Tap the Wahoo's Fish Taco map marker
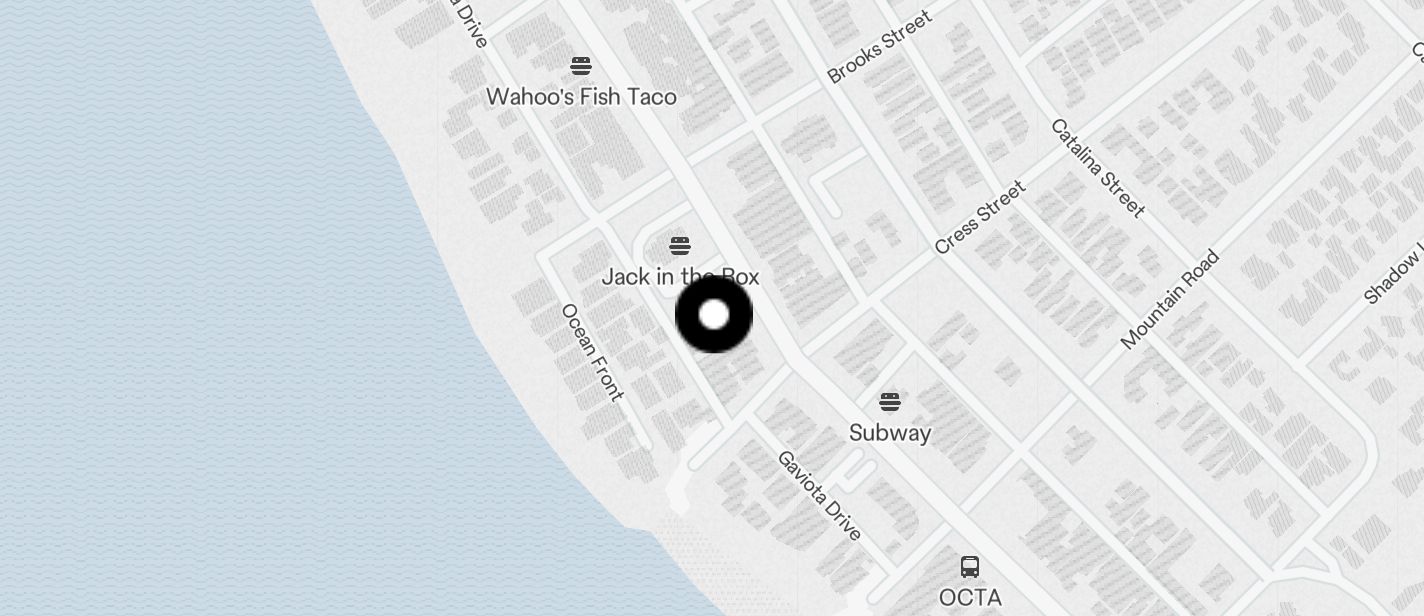The height and width of the screenshot is (616, 1424). (581, 67)
